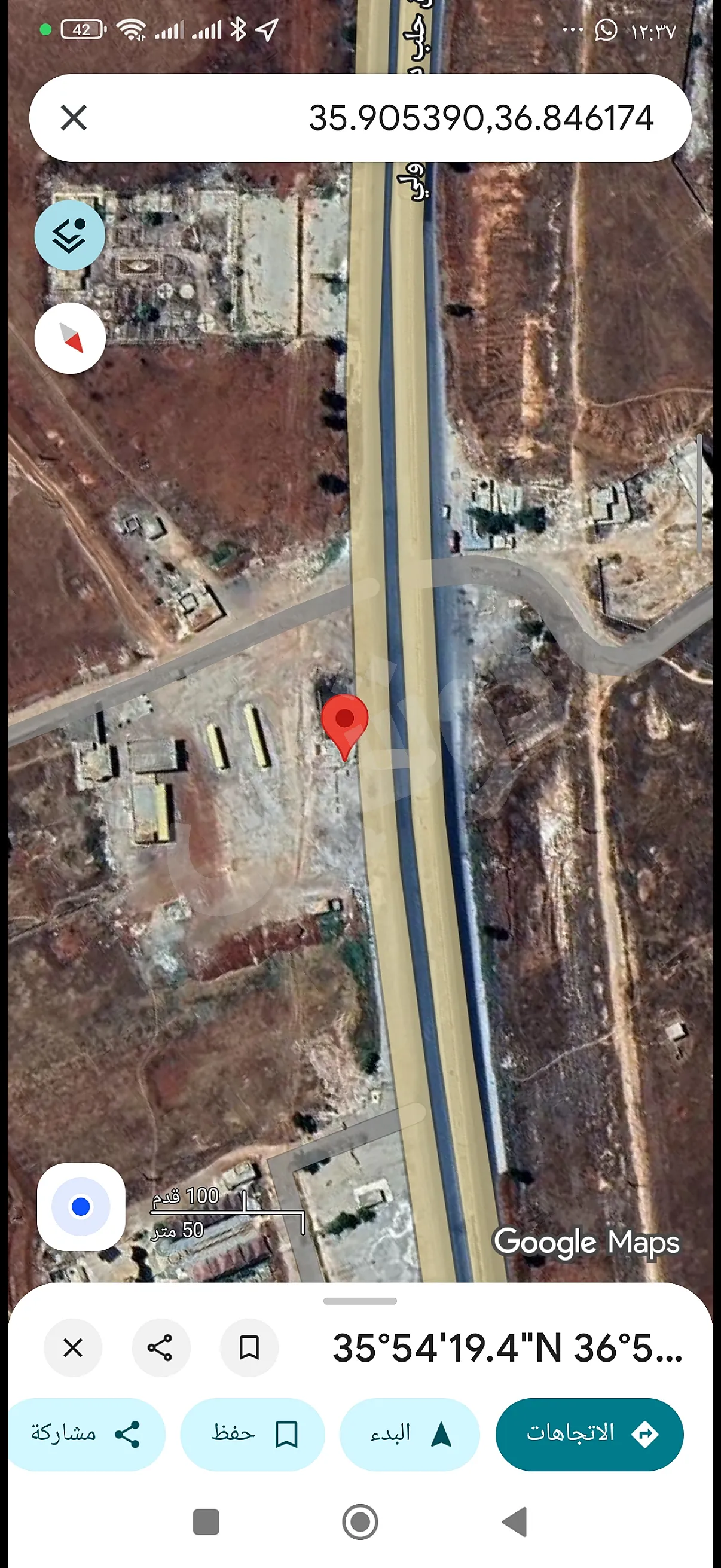Center the map on my location

tap(81, 1206)
